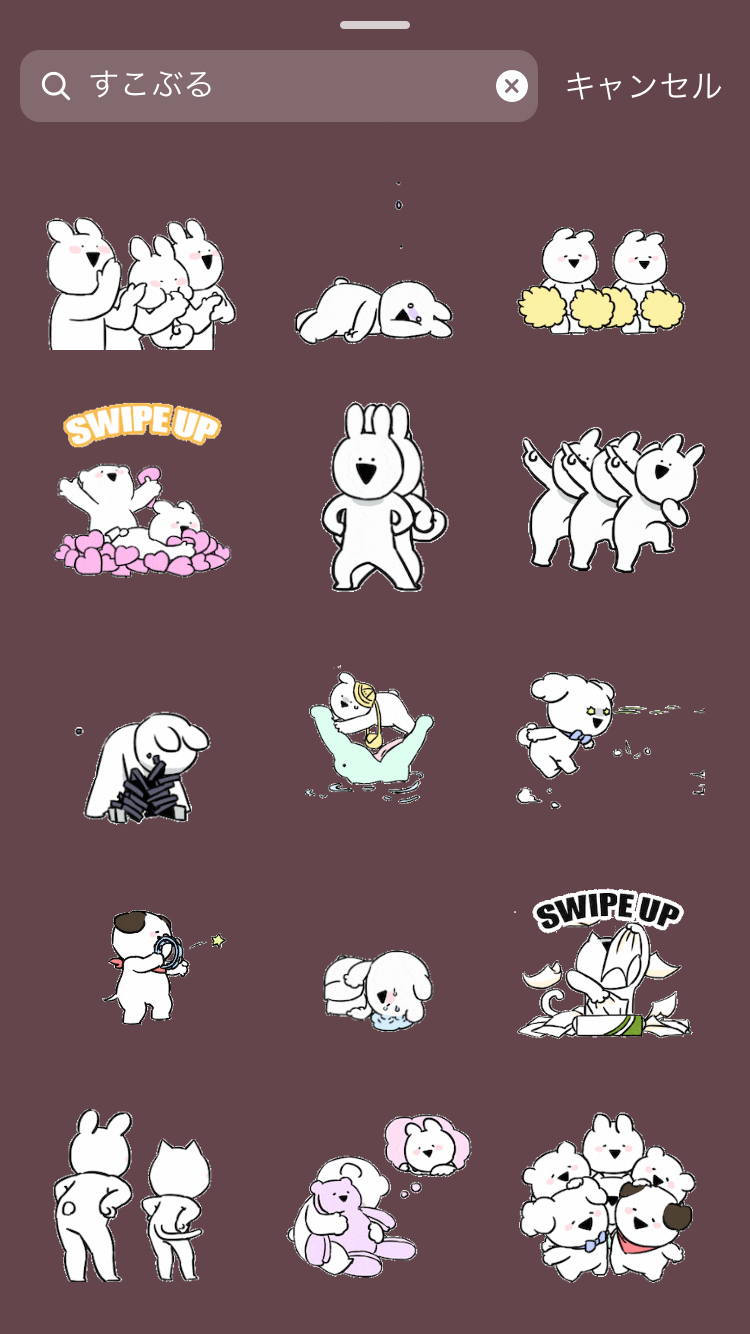Screen dimensions: 750x1334
Task: Select the group of huddled dogs sticker
Action: tap(606, 1196)
